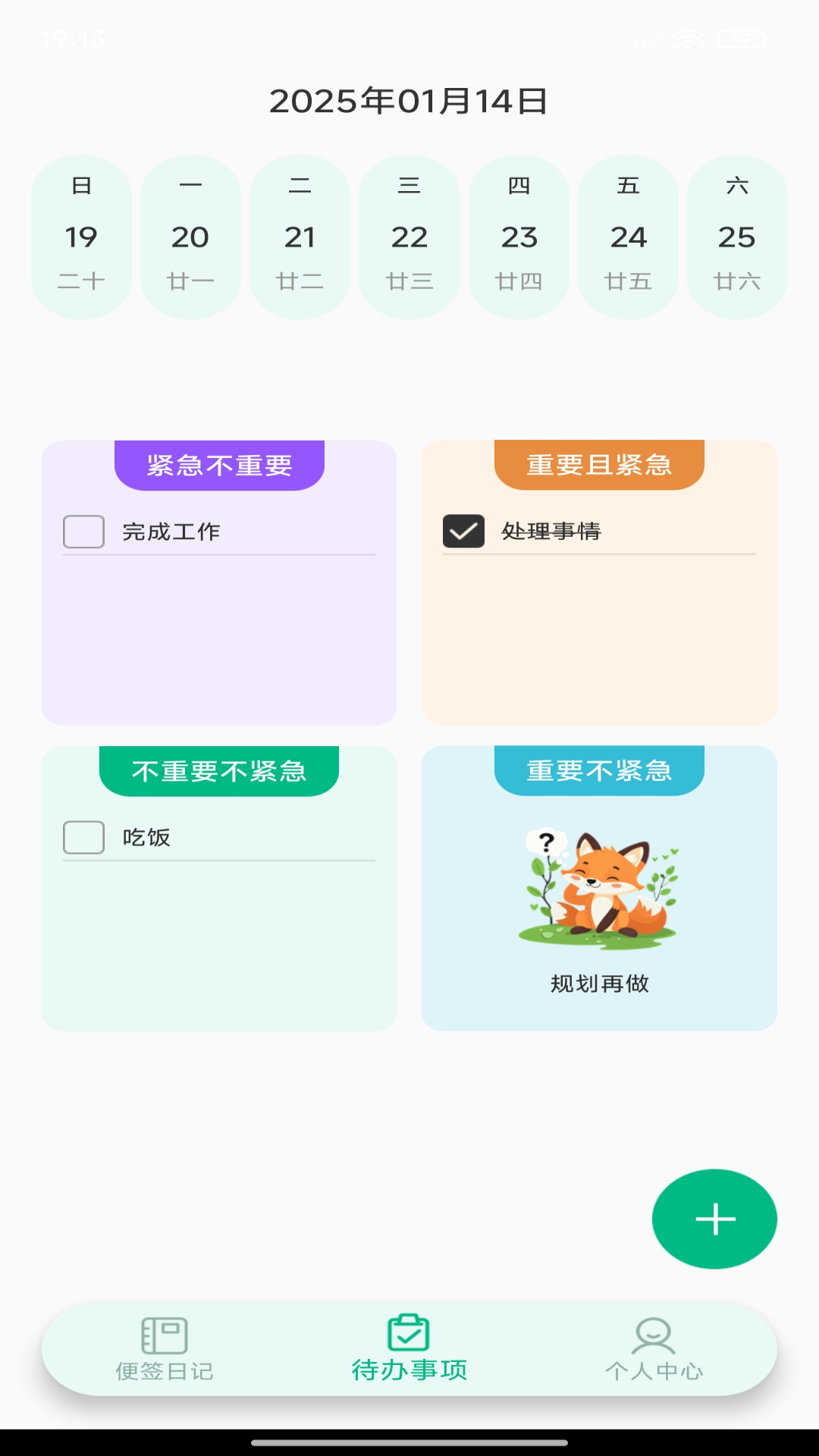Open the 重要不紧急 quadrant card
Image resolution: width=819 pixels, height=1456 pixels.
[x=599, y=910]
